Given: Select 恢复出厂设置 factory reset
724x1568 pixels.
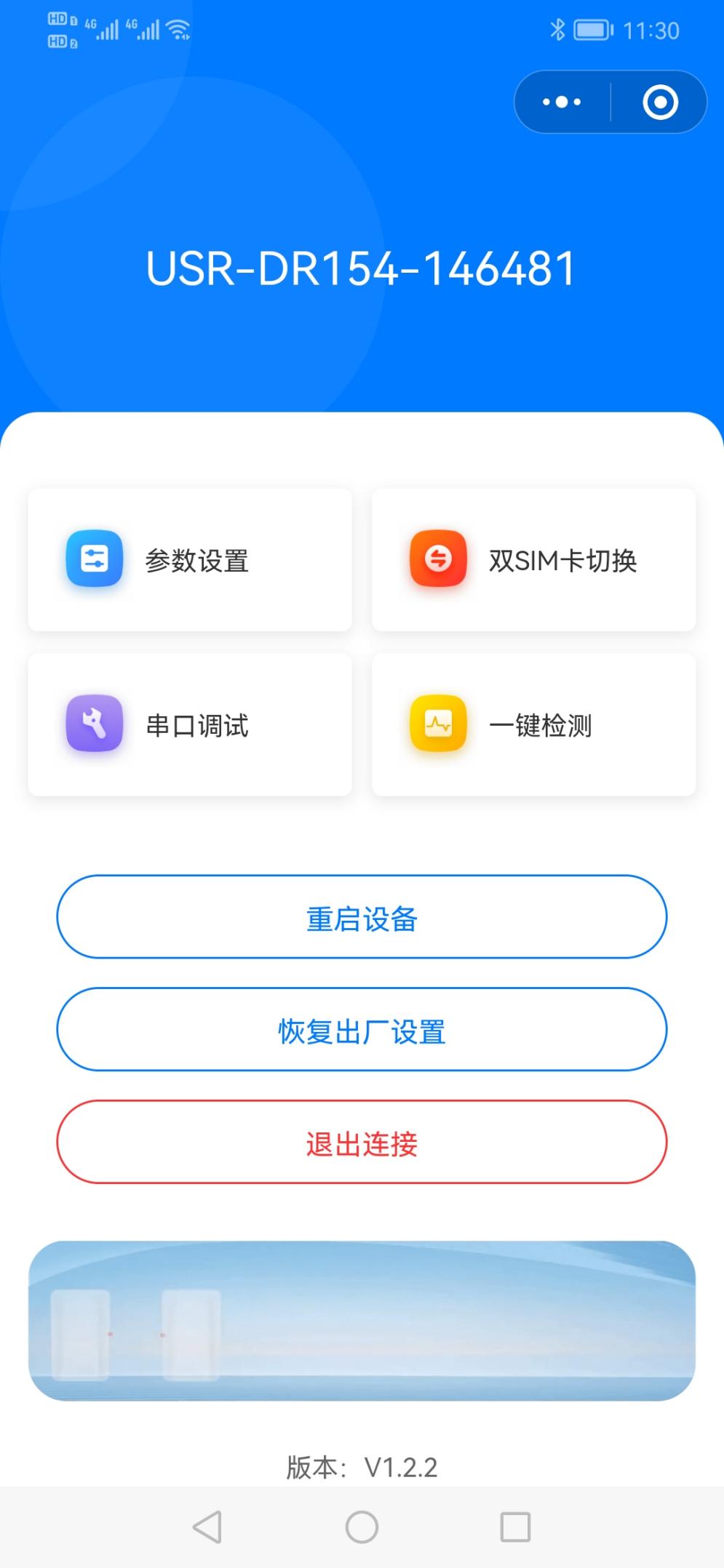Looking at the screenshot, I should click(x=362, y=1030).
